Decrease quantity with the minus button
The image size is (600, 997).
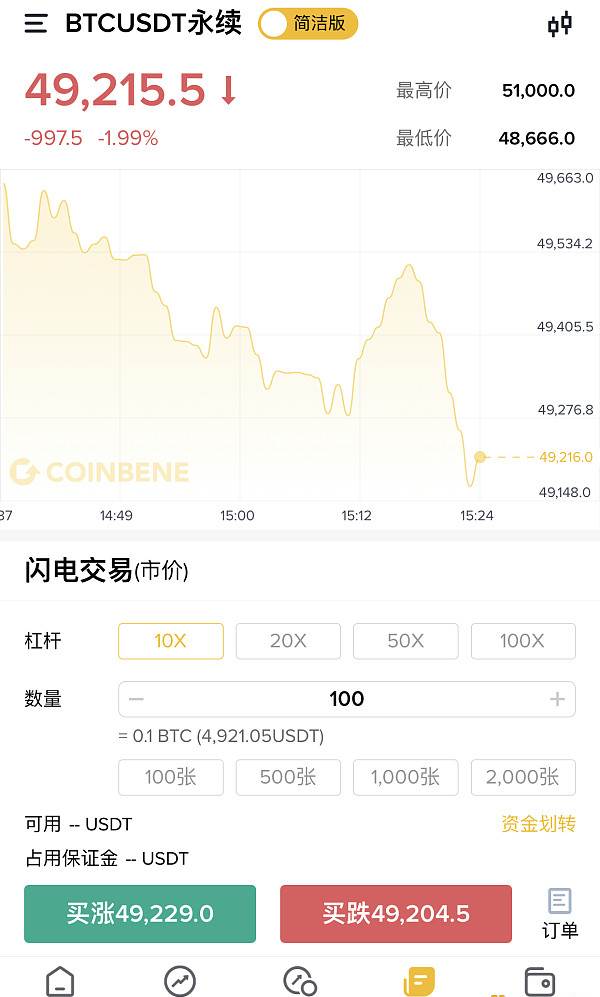[x=136, y=699]
